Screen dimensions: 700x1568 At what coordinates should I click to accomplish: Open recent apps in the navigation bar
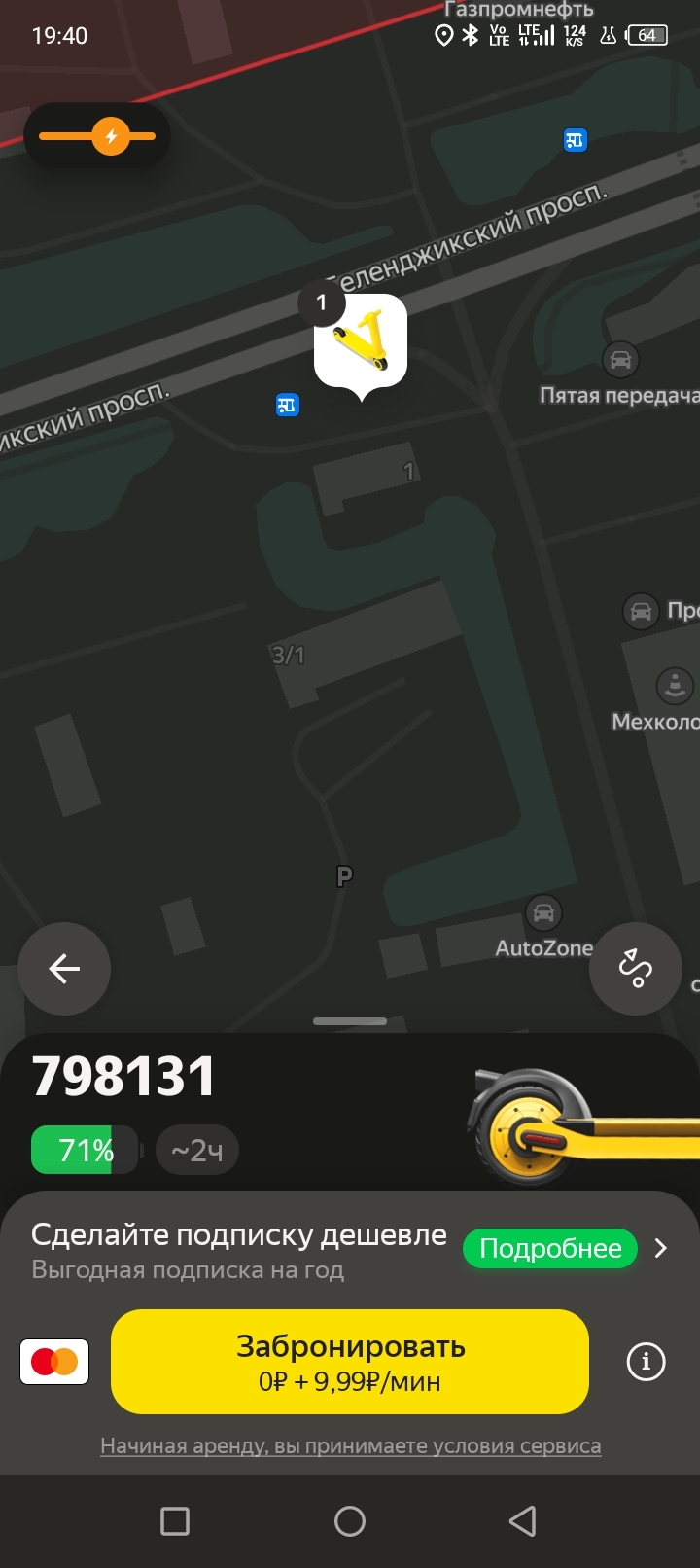(x=175, y=1521)
